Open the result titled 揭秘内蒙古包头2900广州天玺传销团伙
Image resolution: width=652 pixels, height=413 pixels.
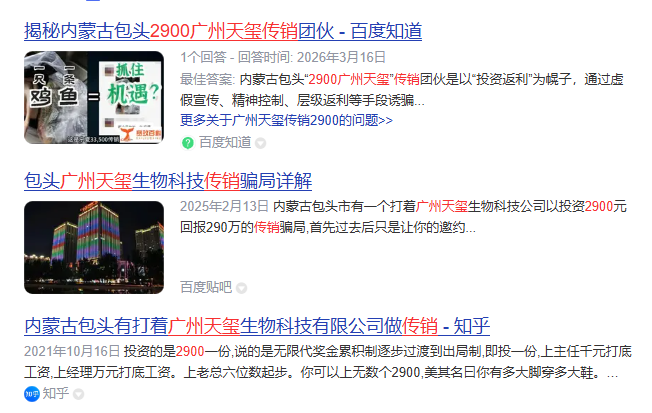223,31
